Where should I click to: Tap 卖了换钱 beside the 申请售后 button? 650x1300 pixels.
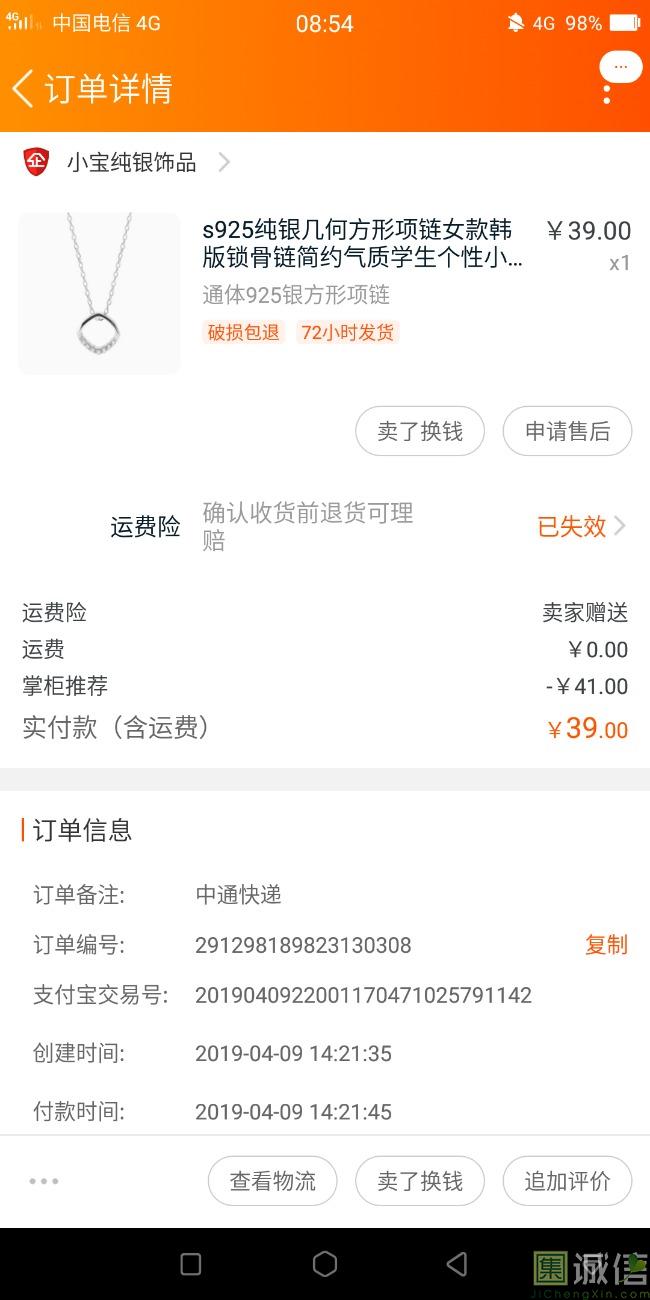click(x=420, y=431)
